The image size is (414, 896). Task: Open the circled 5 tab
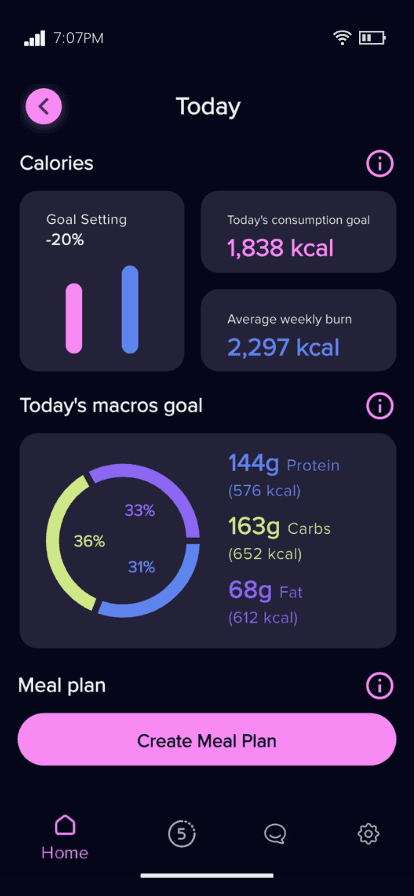(182, 834)
